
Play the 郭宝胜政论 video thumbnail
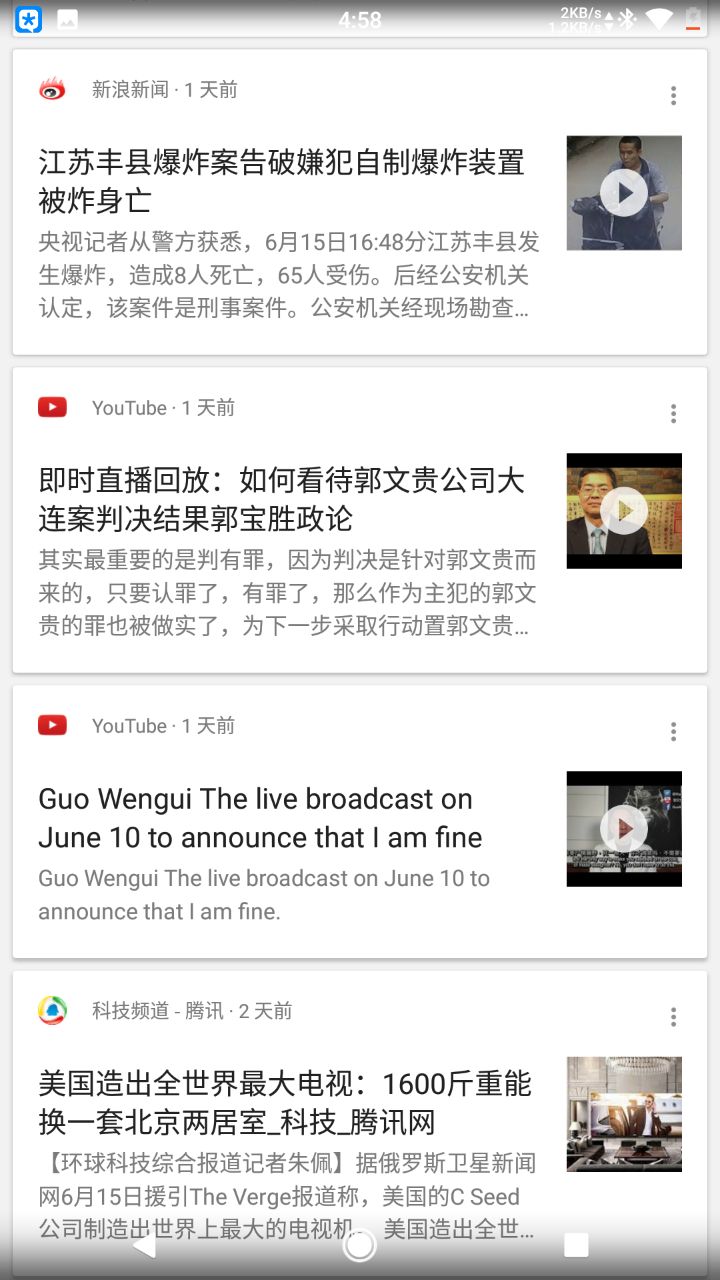(624, 511)
